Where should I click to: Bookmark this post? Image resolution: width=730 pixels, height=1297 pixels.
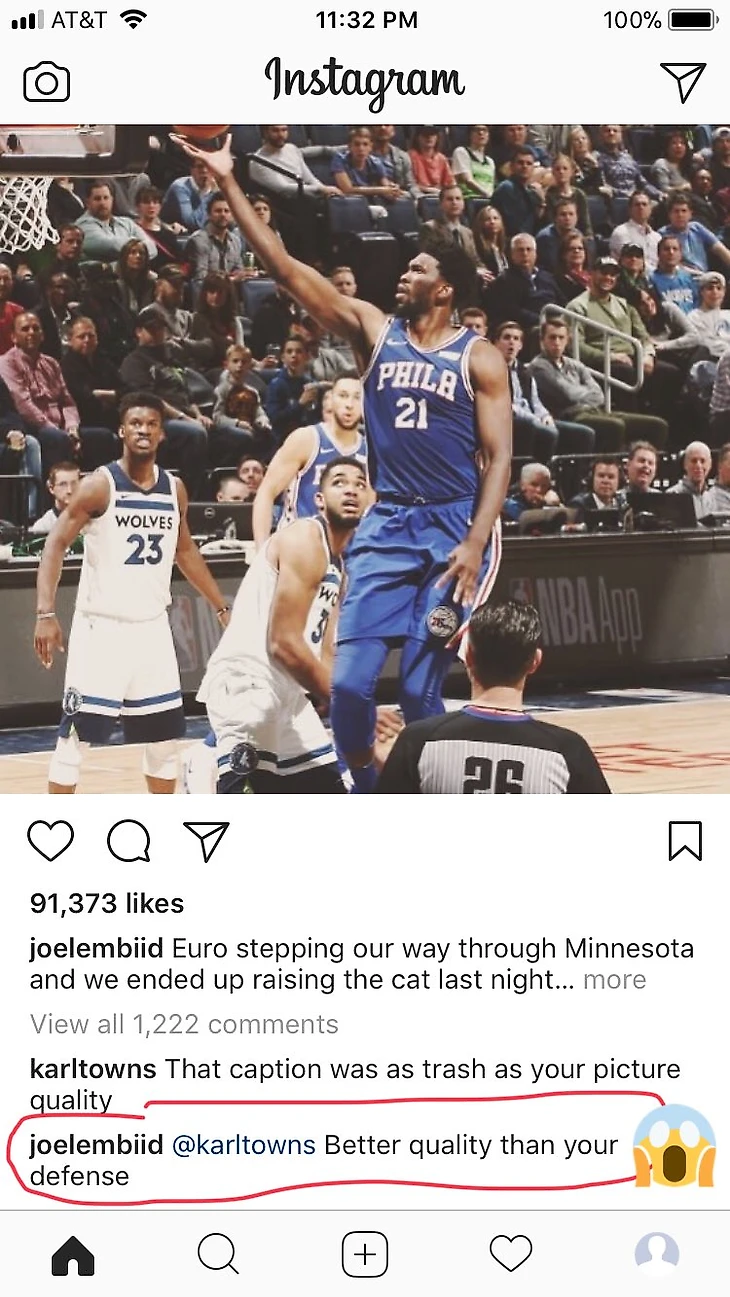point(685,841)
